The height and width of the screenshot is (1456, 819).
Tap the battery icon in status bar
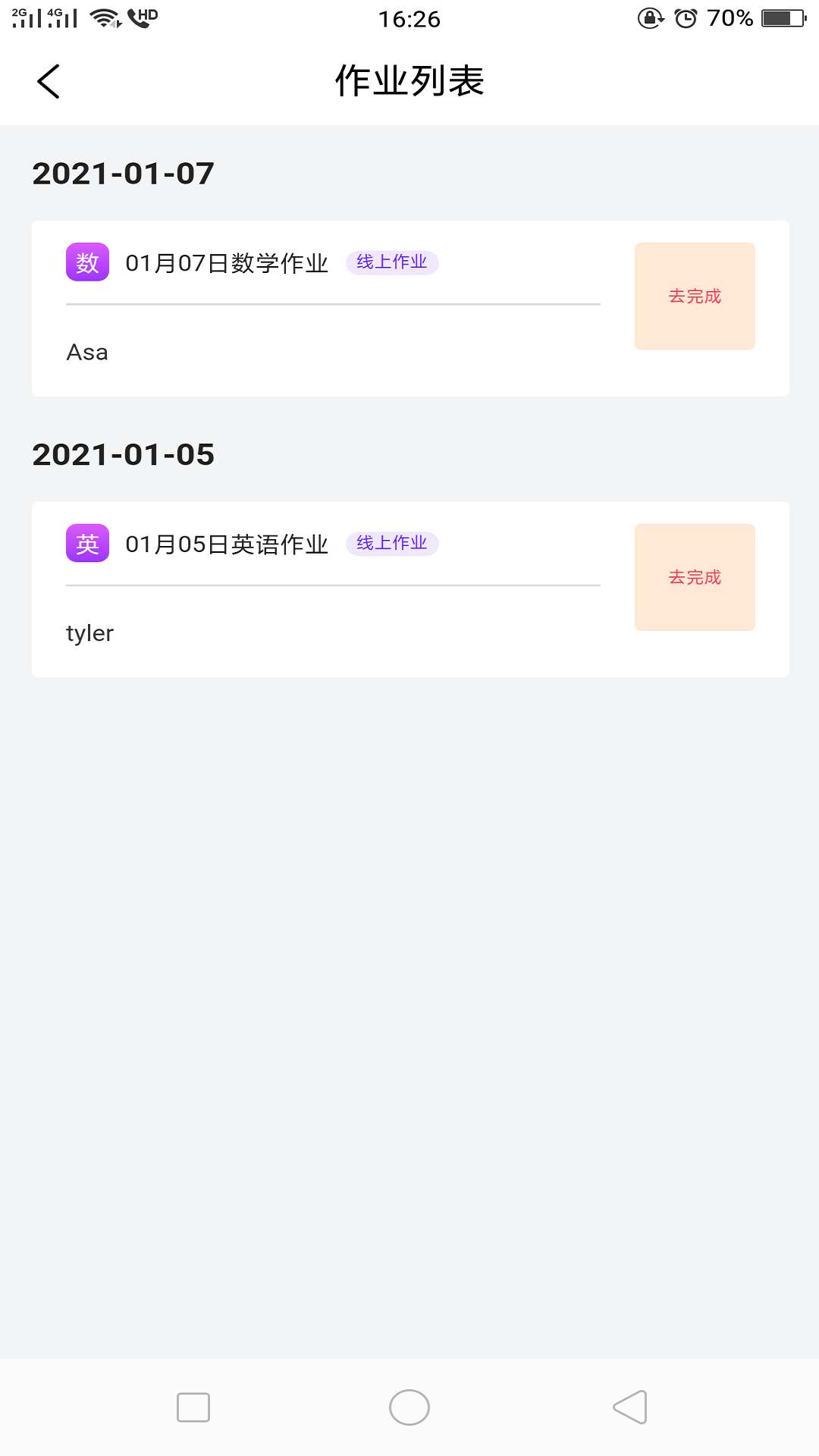pyautogui.click(x=783, y=19)
